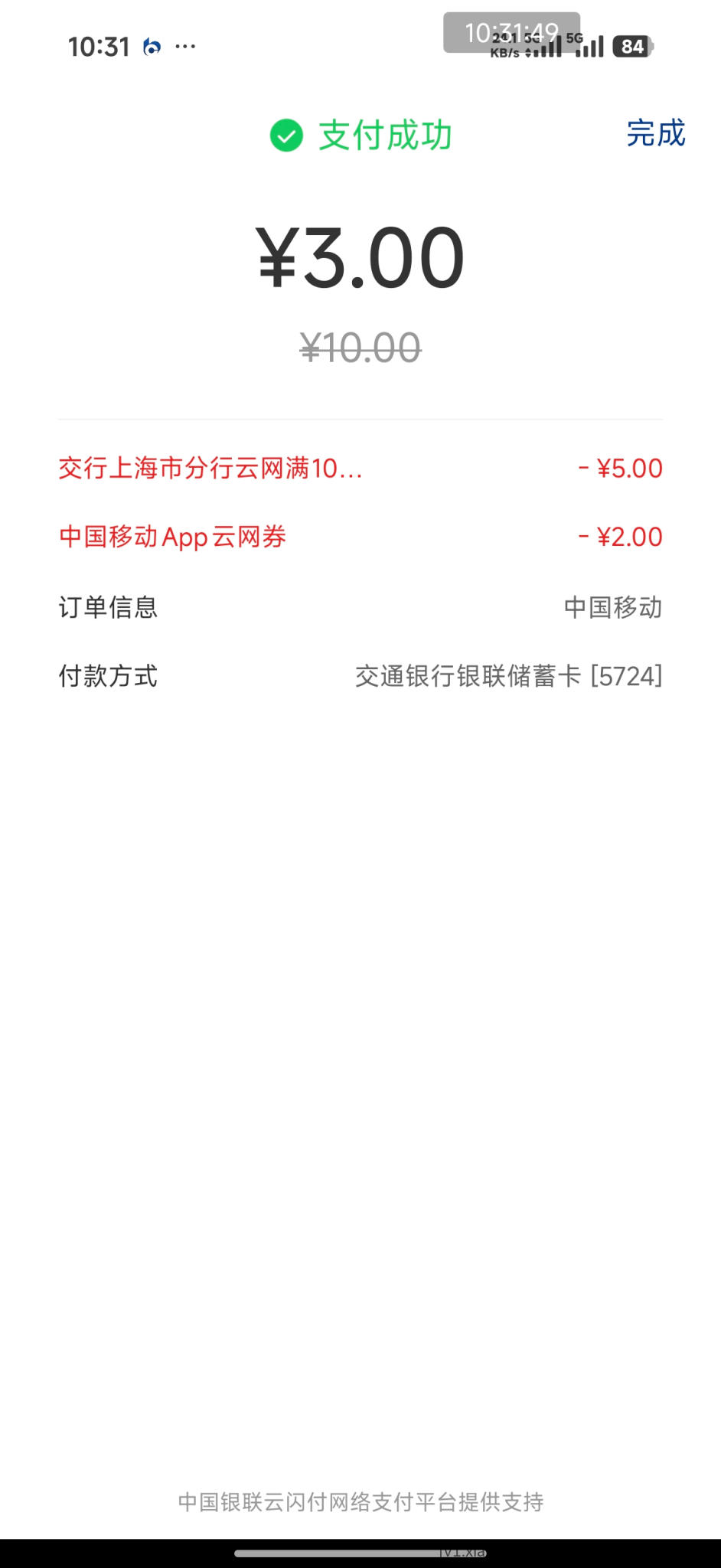Click the battery indicator showing 84
This screenshot has height=1568, width=721.
[x=629, y=47]
